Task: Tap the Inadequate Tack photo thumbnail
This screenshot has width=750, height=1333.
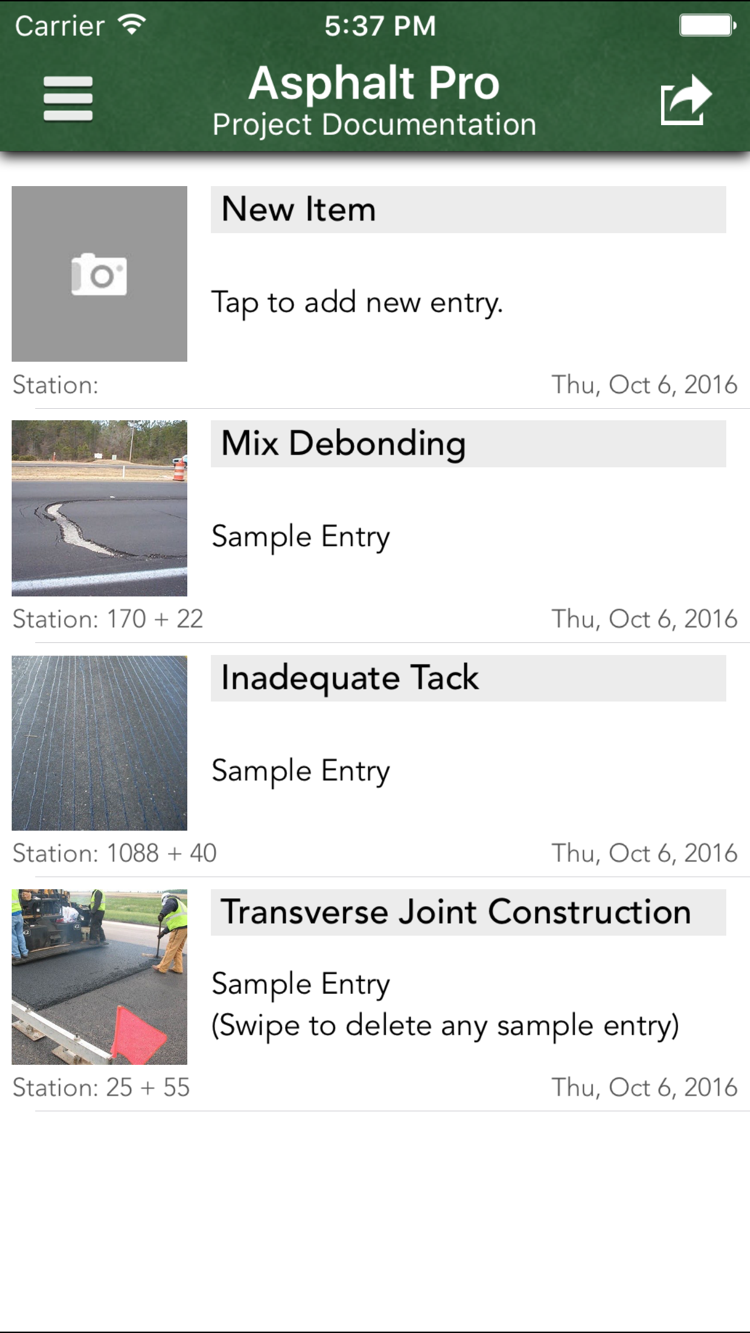Action: coord(99,742)
